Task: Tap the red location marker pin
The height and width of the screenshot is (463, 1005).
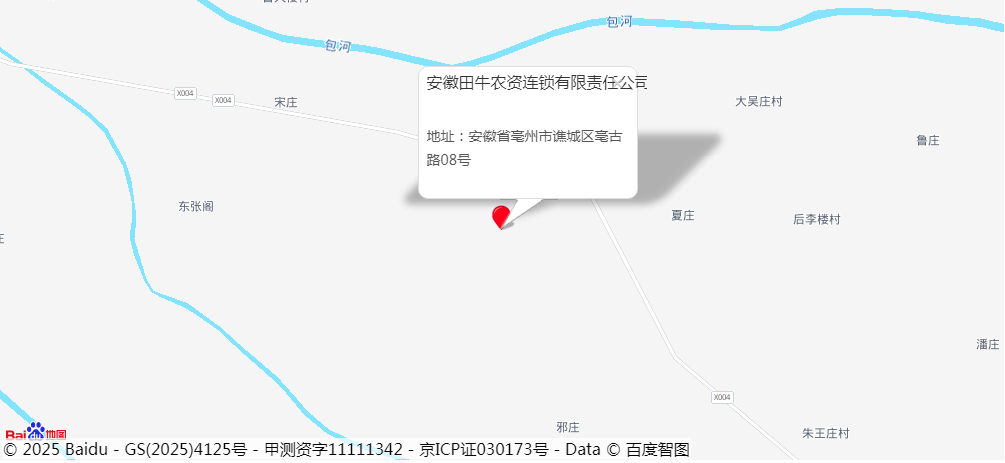Action: (501, 216)
